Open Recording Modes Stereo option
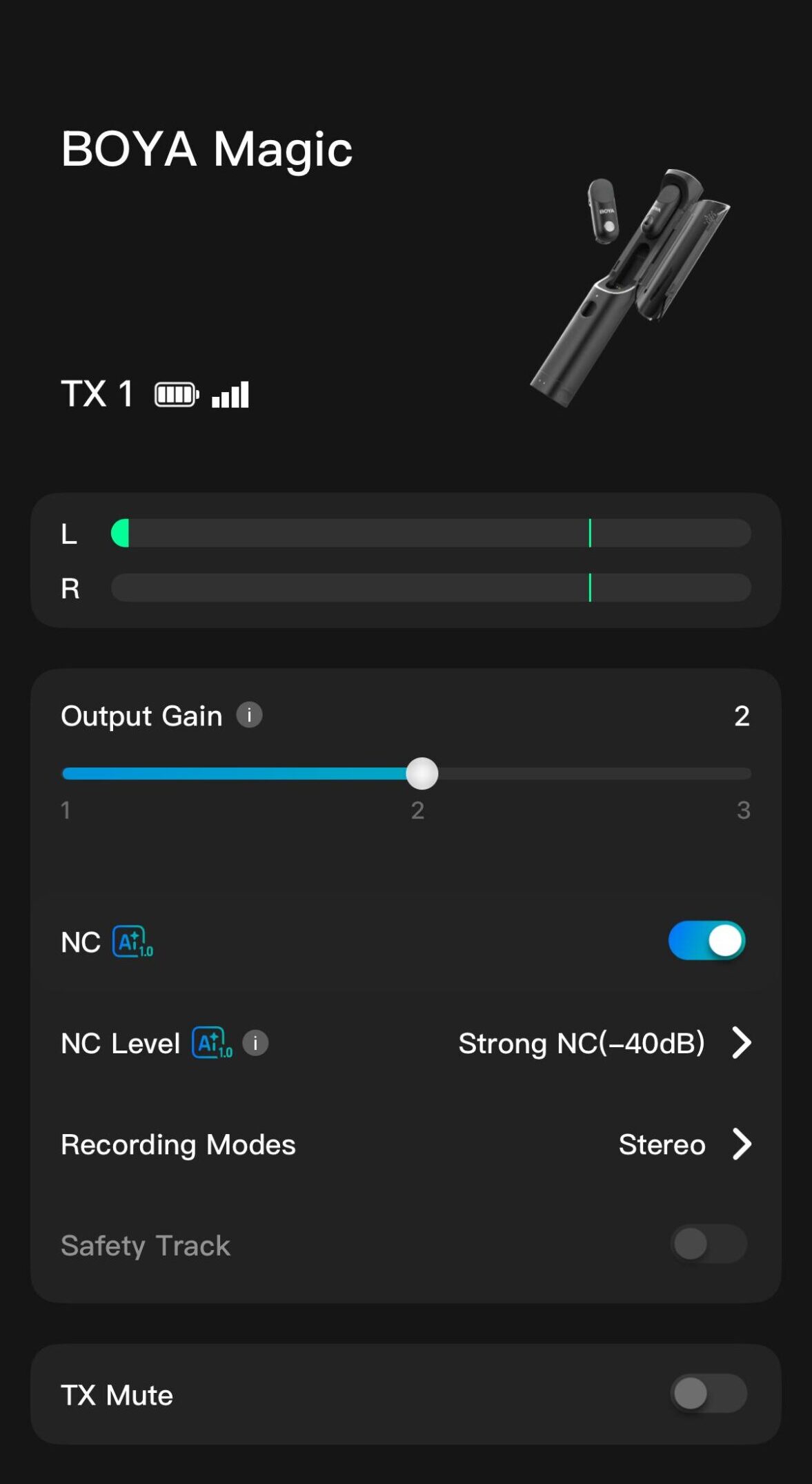The image size is (812, 1484). coord(406,1144)
